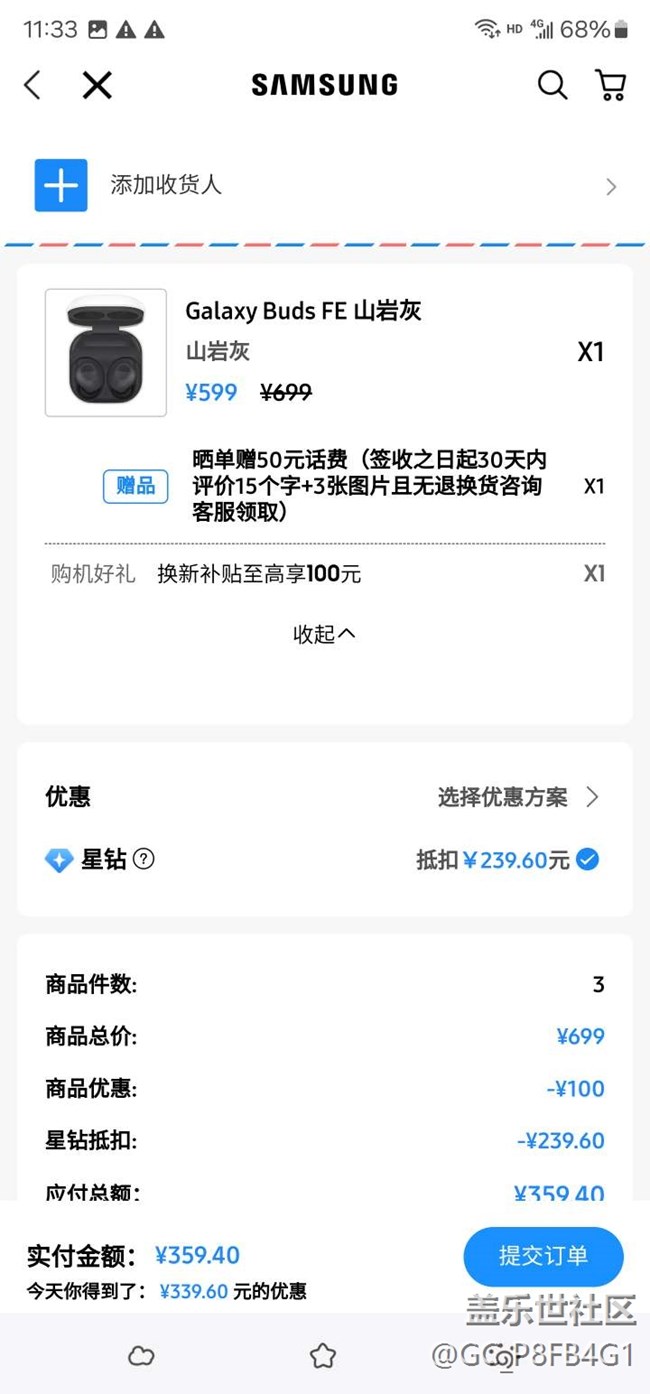View the 星钻 help info icon

tap(144, 859)
